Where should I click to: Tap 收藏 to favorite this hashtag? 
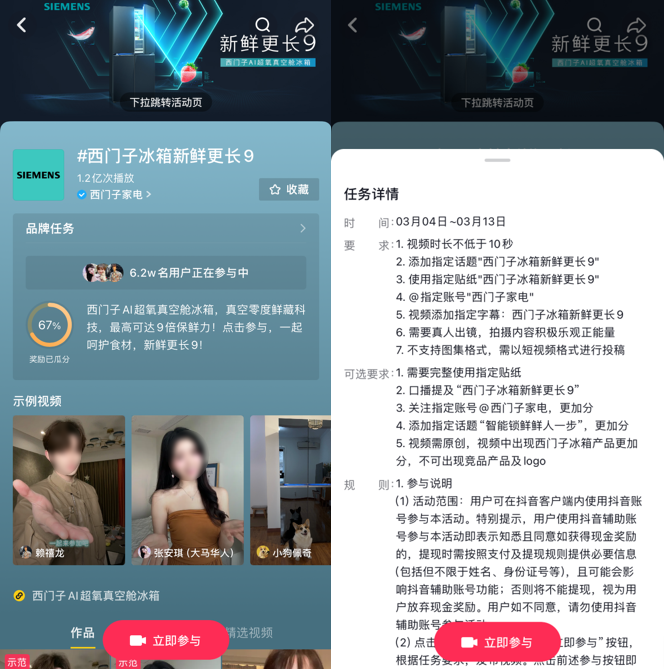point(288,189)
